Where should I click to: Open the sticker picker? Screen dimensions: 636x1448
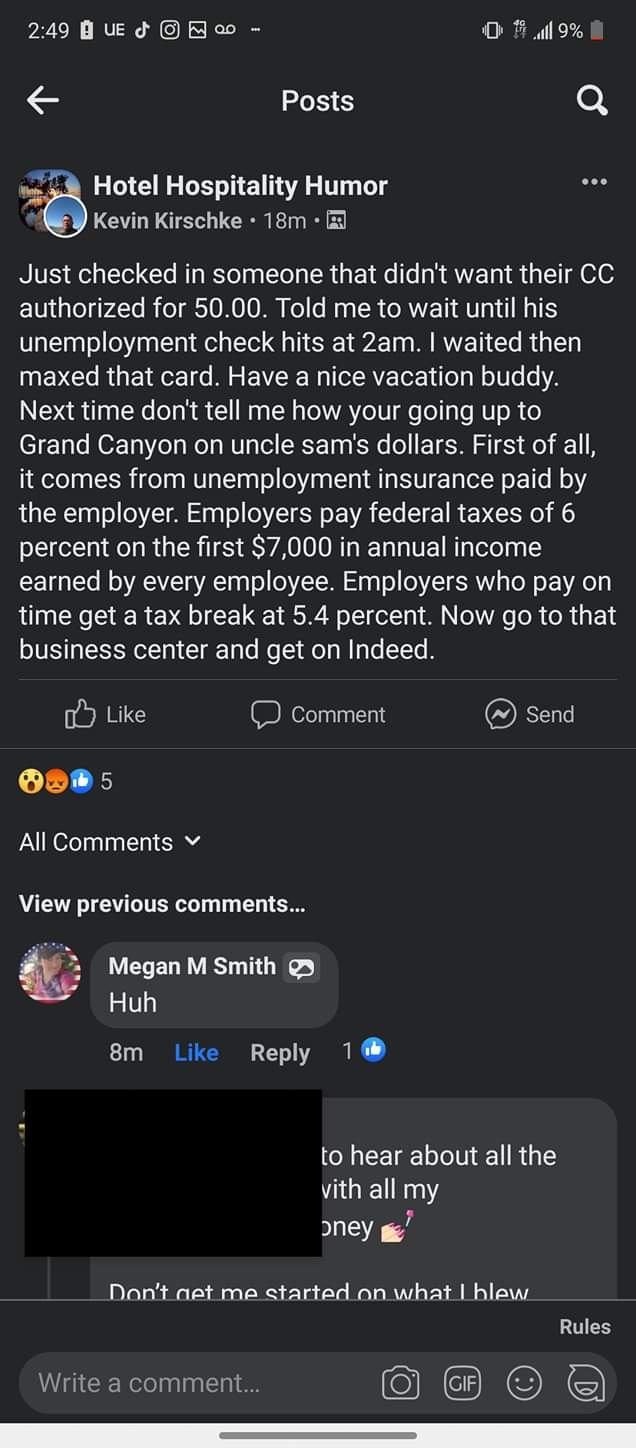[582, 1383]
